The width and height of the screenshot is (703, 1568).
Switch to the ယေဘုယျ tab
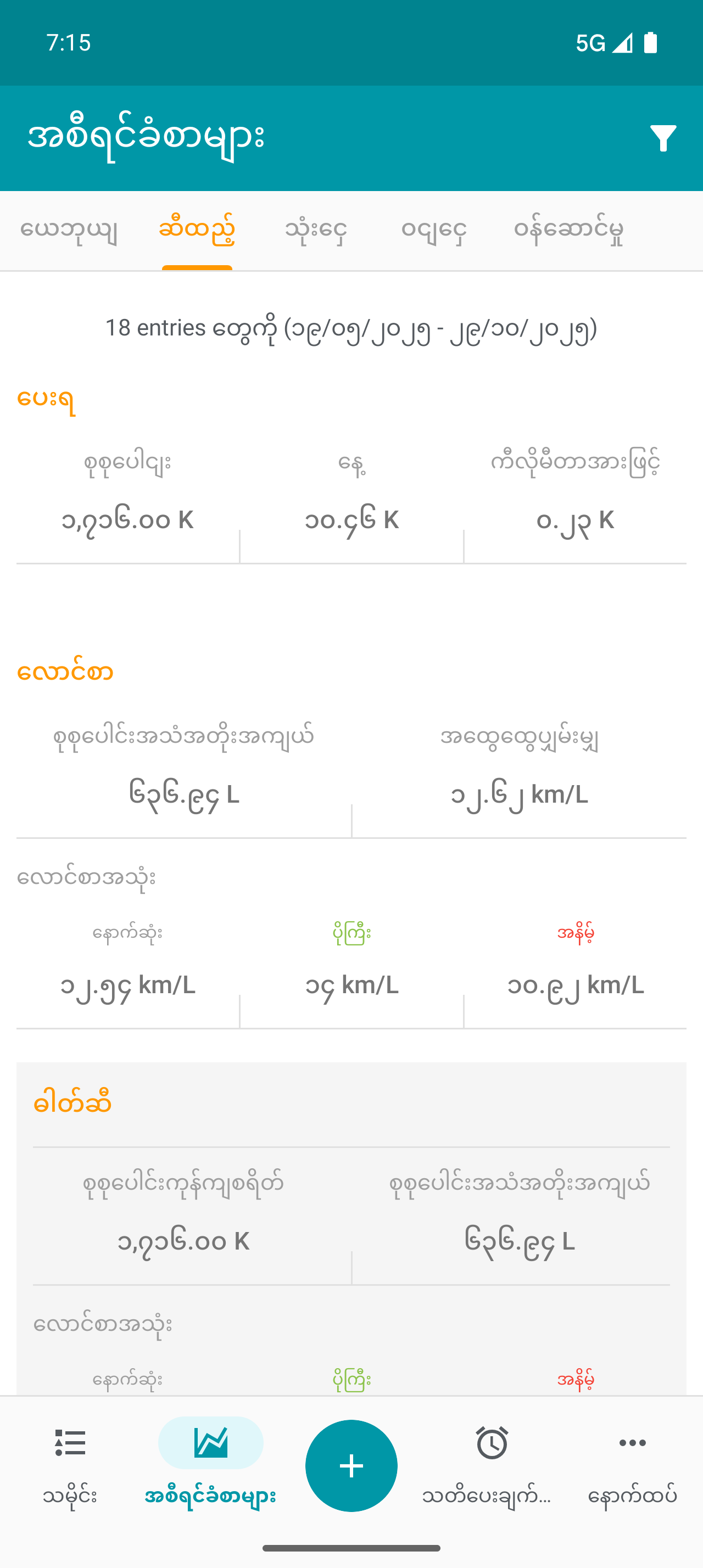[x=69, y=231]
